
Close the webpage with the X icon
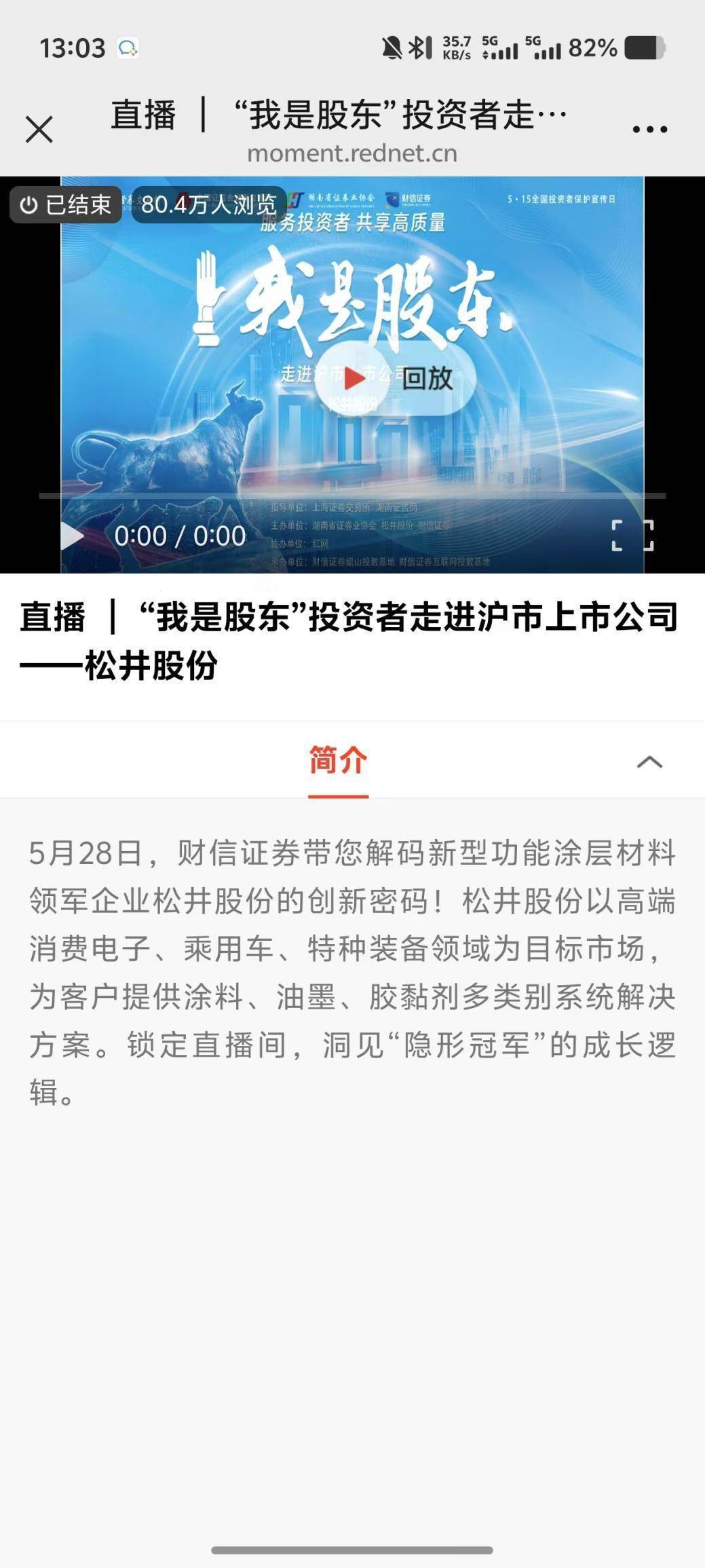(x=39, y=129)
